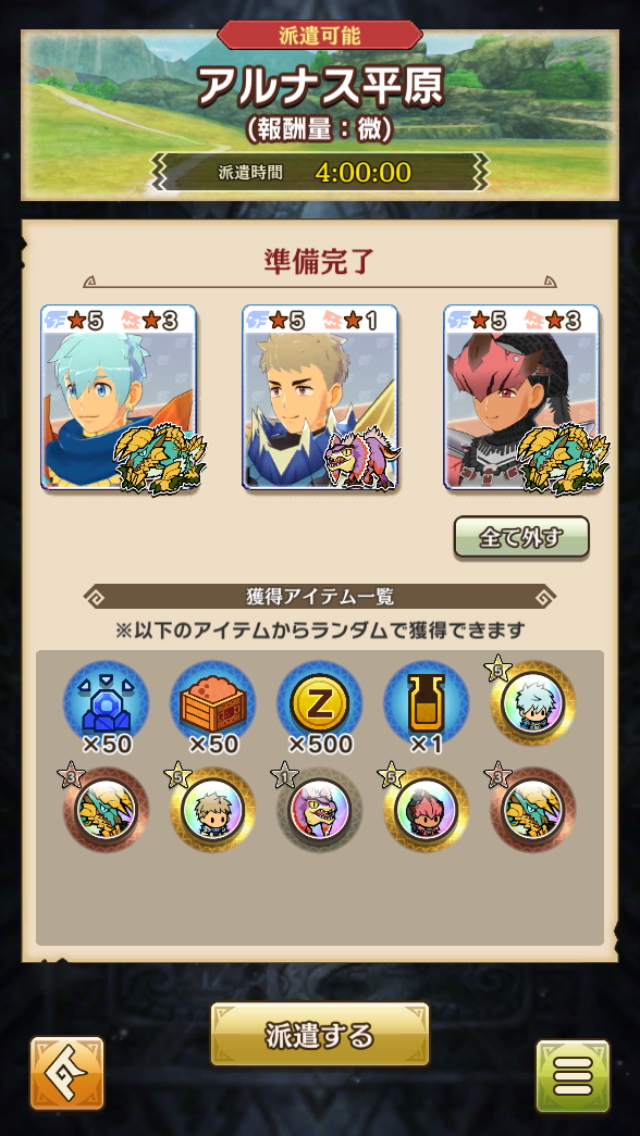
Task: Select the blond rider card with purple monster
Action: tap(320, 398)
